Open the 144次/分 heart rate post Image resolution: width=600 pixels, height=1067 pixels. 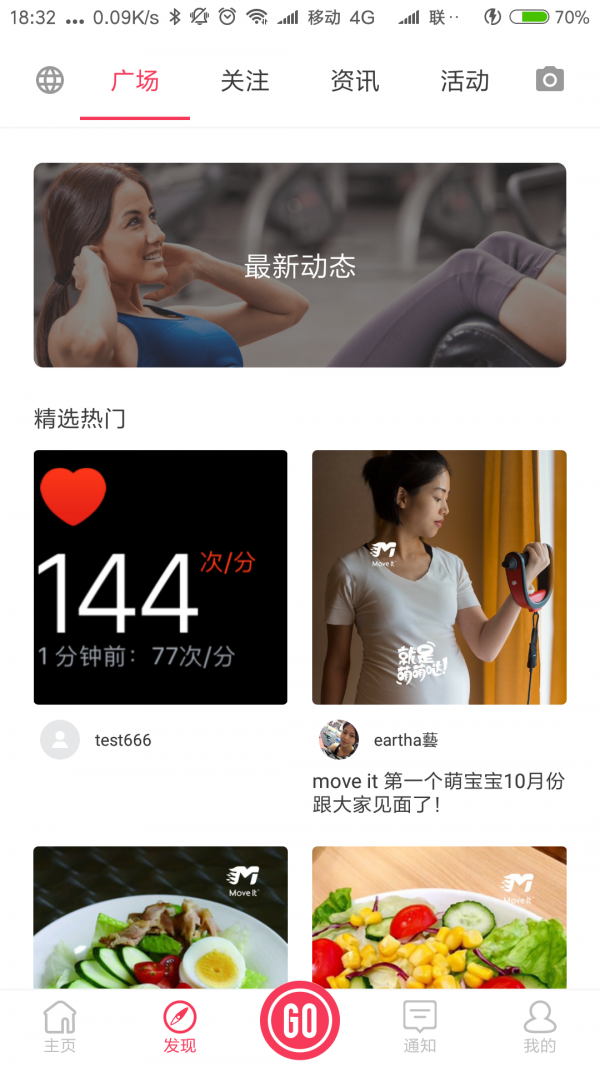pyautogui.click(x=160, y=577)
